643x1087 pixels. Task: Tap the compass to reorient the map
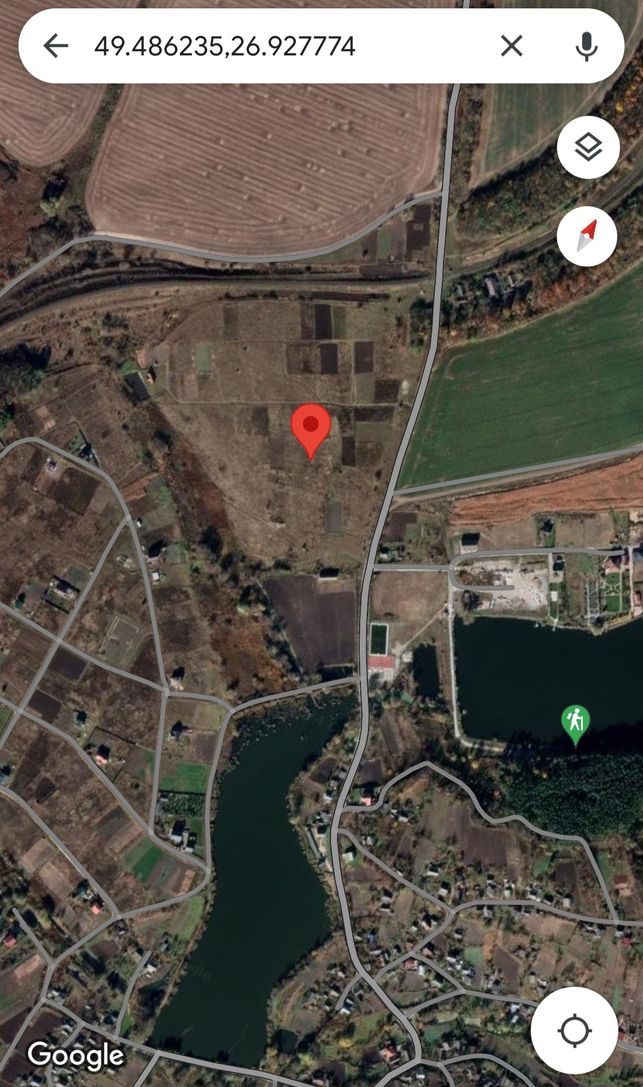[587, 236]
